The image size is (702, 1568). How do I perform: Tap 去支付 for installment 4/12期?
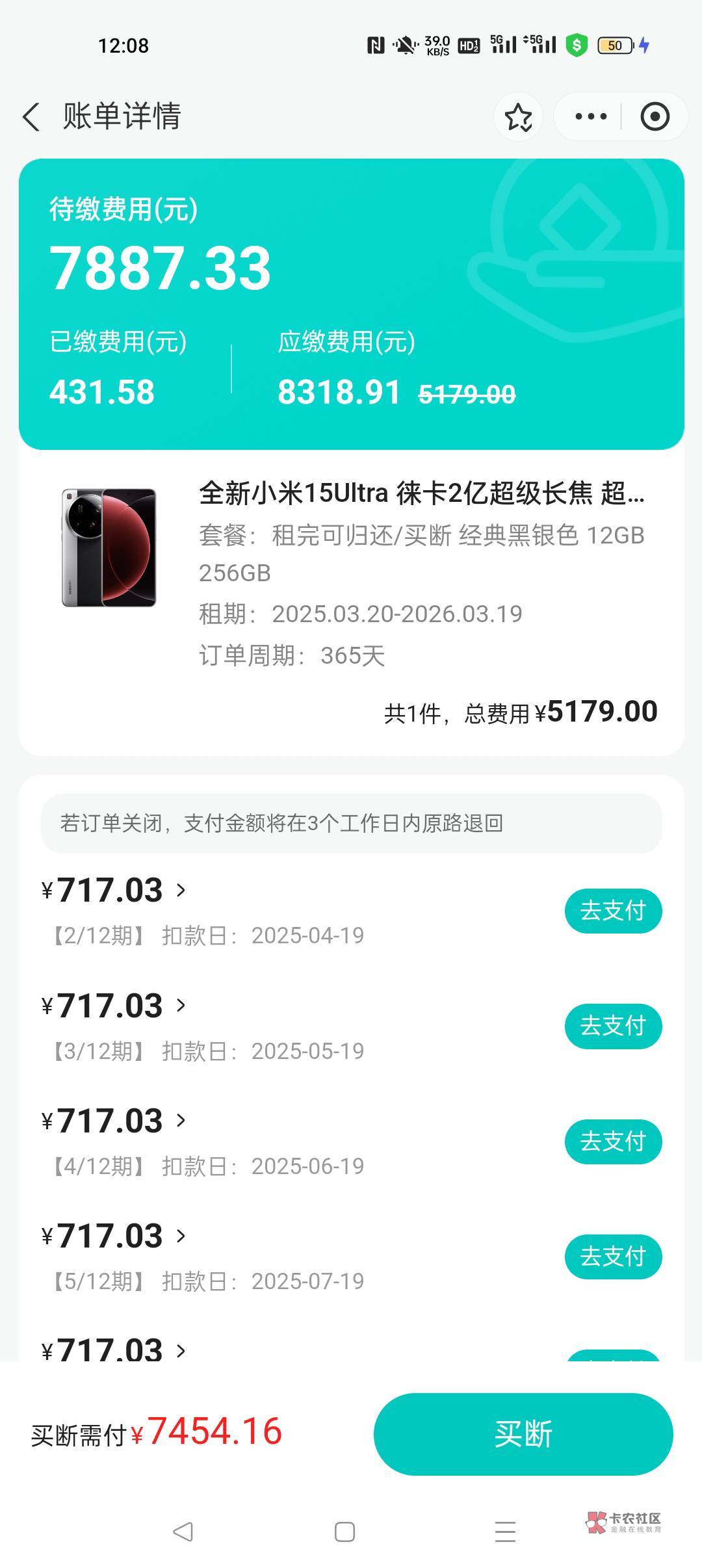(612, 1142)
